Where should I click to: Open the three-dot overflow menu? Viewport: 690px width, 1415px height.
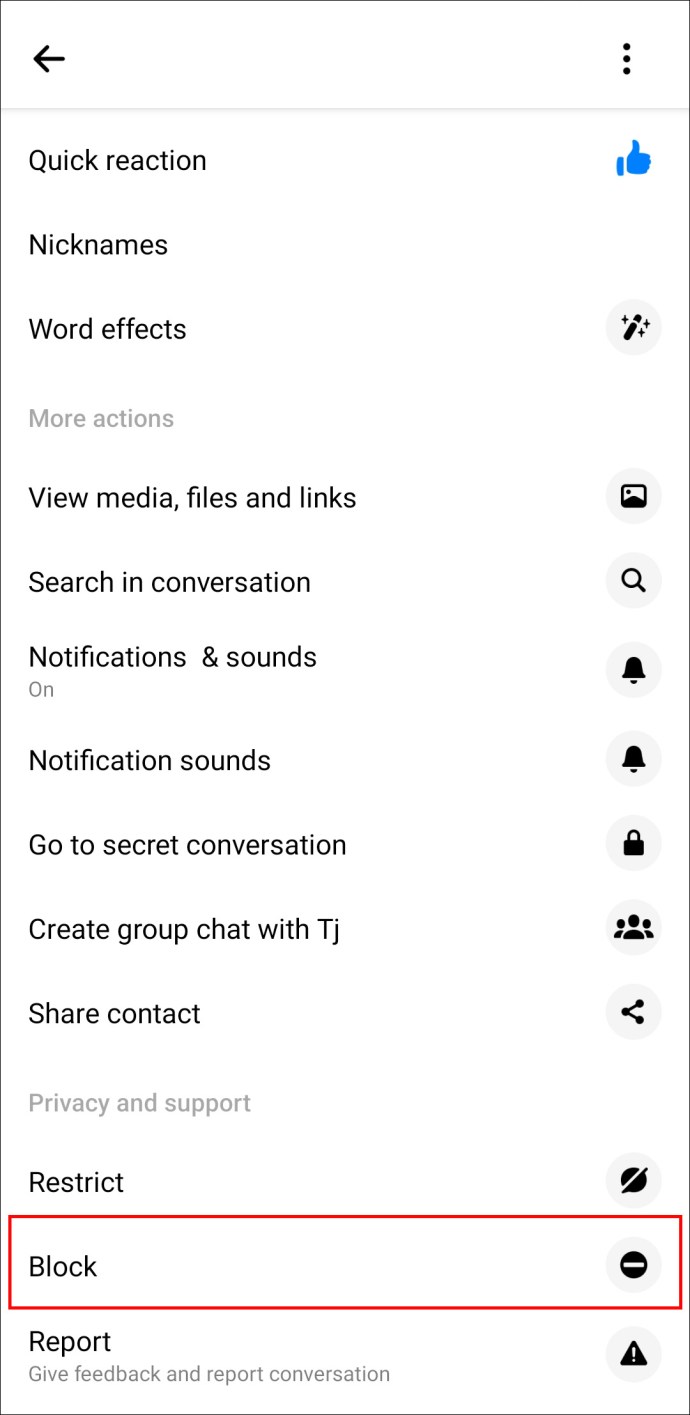[x=626, y=59]
